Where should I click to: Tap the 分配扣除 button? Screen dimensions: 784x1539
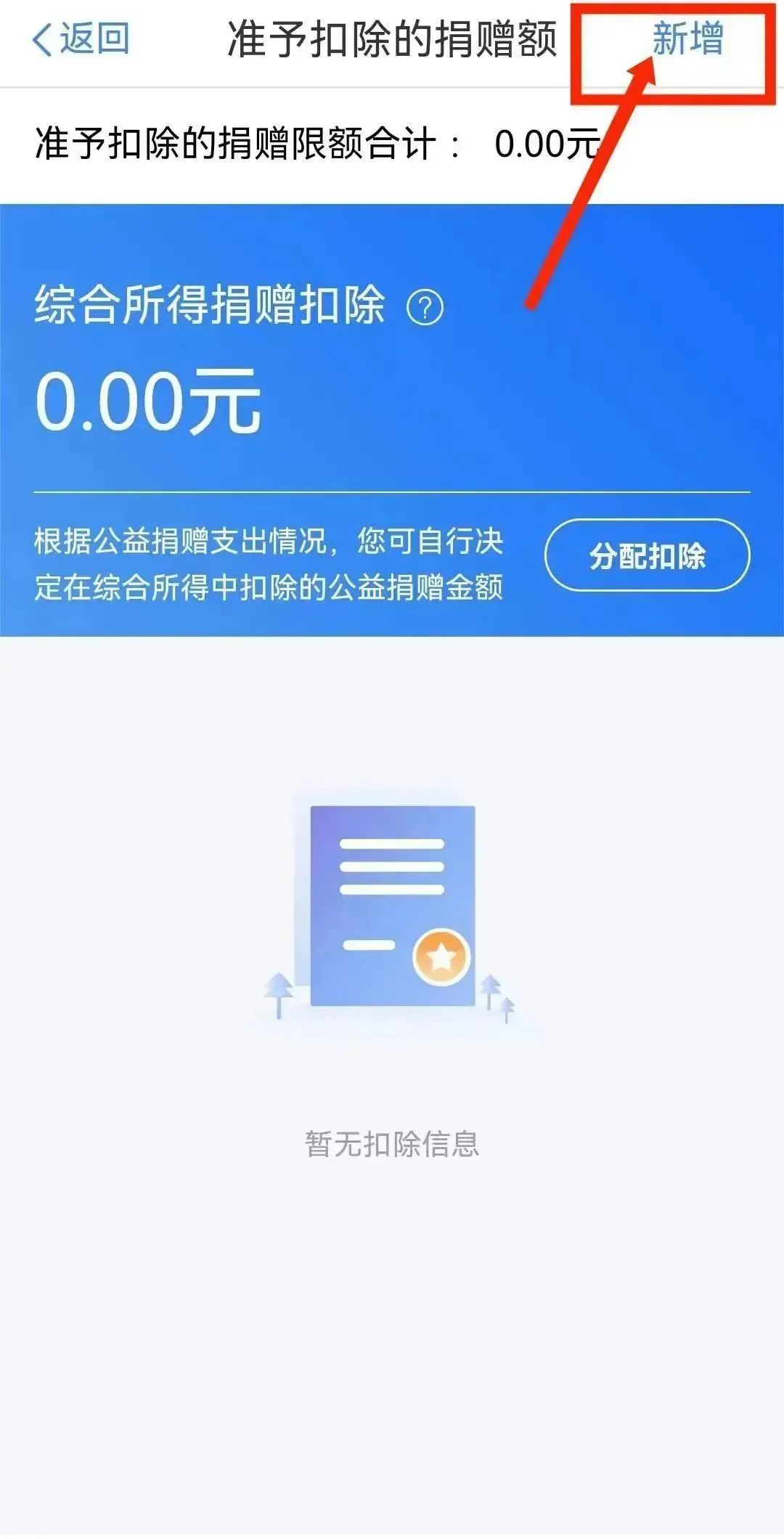tap(647, 556)
